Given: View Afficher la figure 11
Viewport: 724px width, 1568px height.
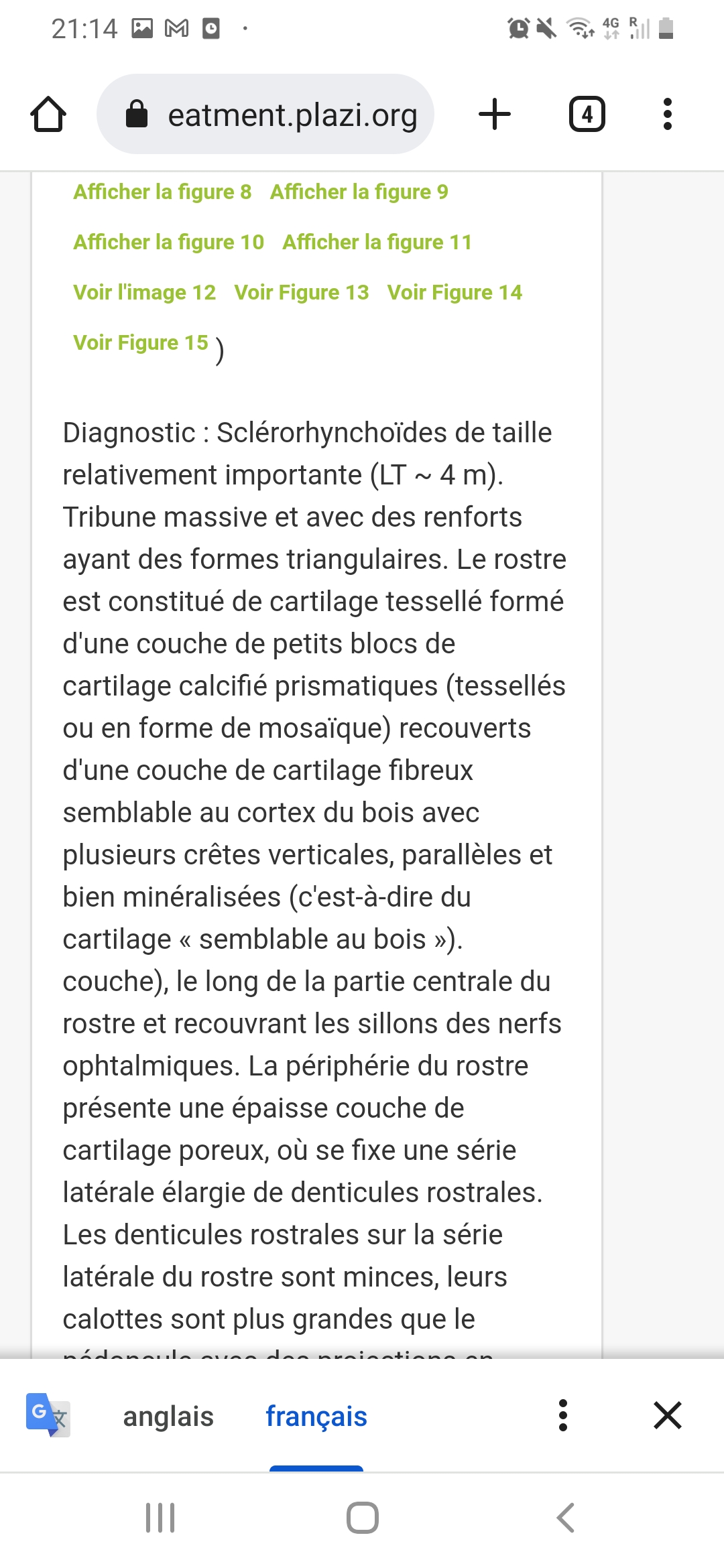Looking at the screenshot, I should tap(377, 243).
